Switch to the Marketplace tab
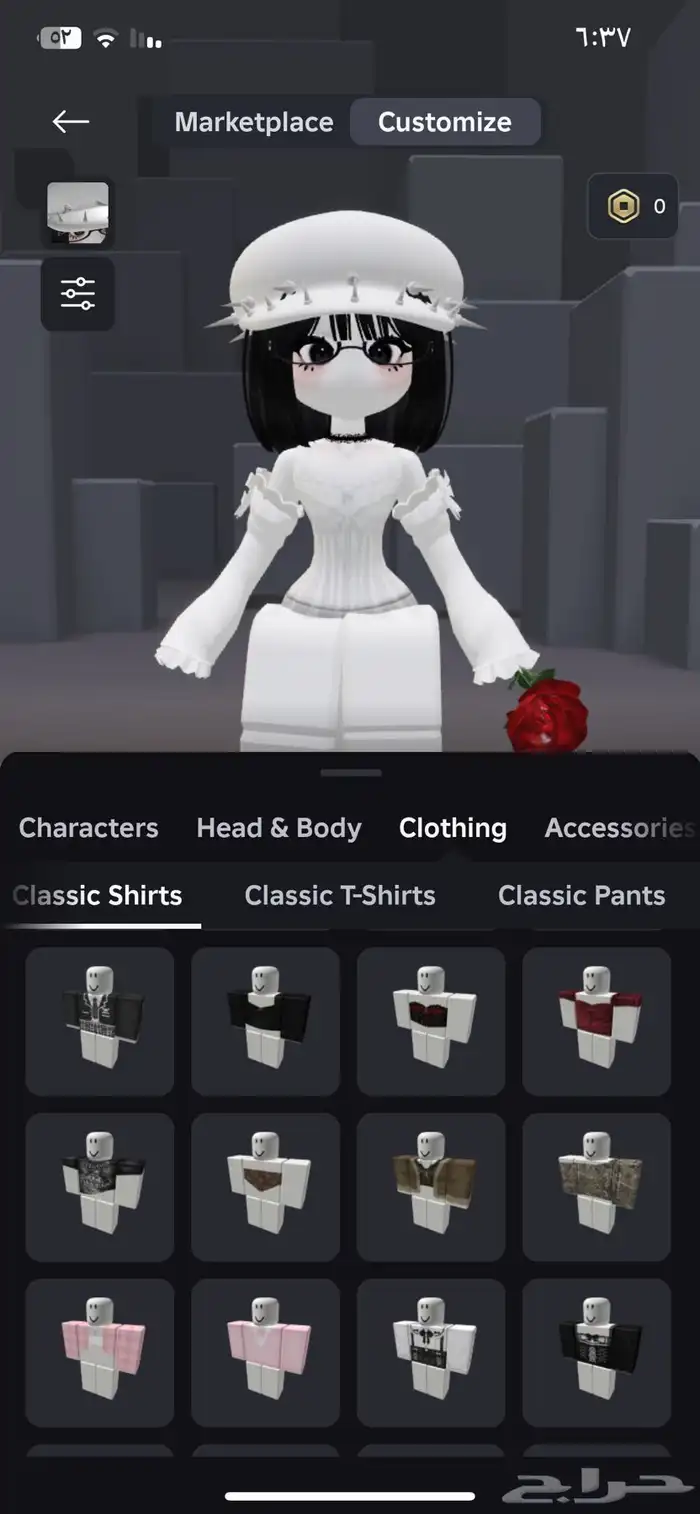Image resolution: width=700 pixels, height=1514 pixels. click(x=254, y=122)
